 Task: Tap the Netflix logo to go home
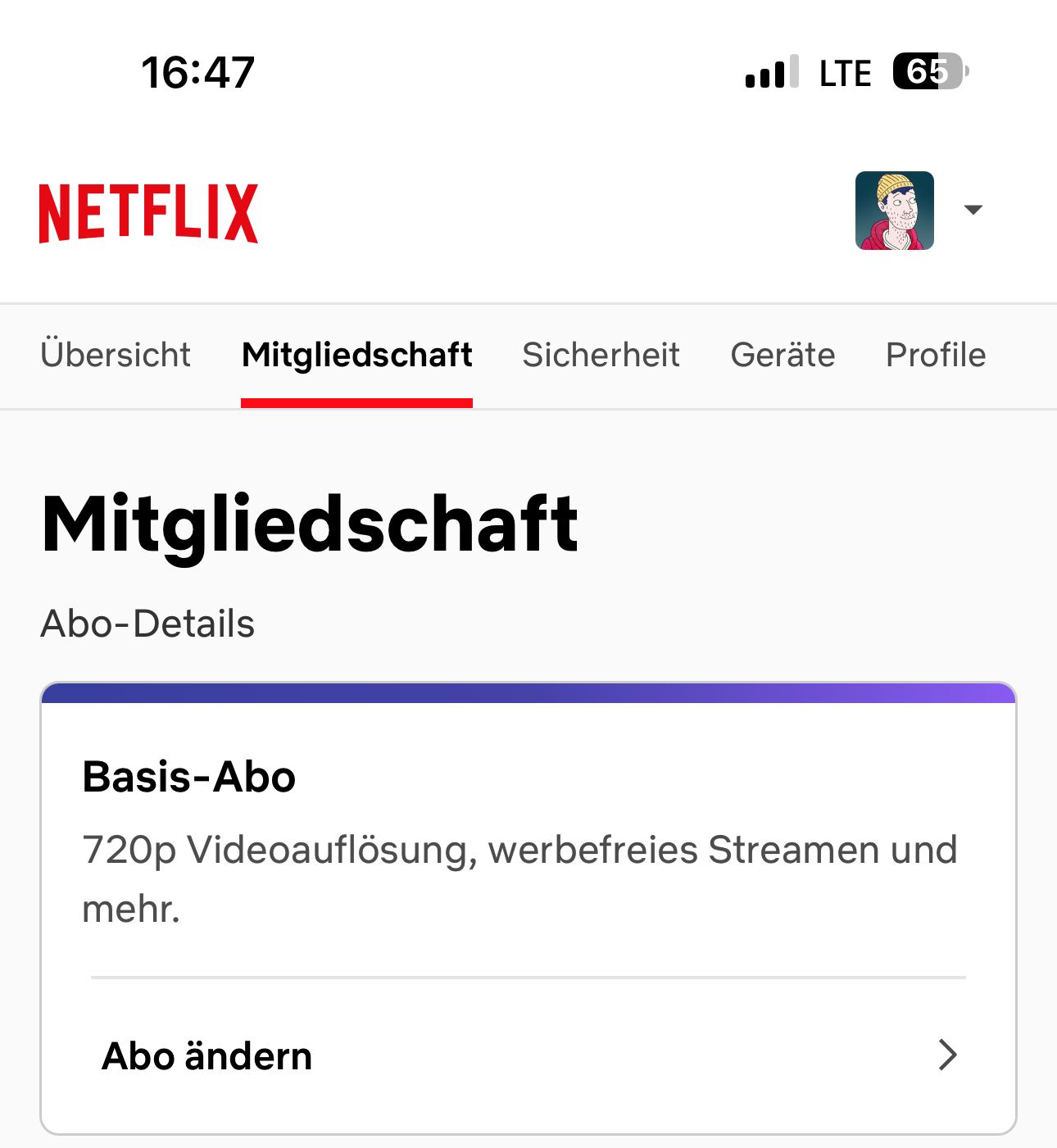tap(148, 213)
